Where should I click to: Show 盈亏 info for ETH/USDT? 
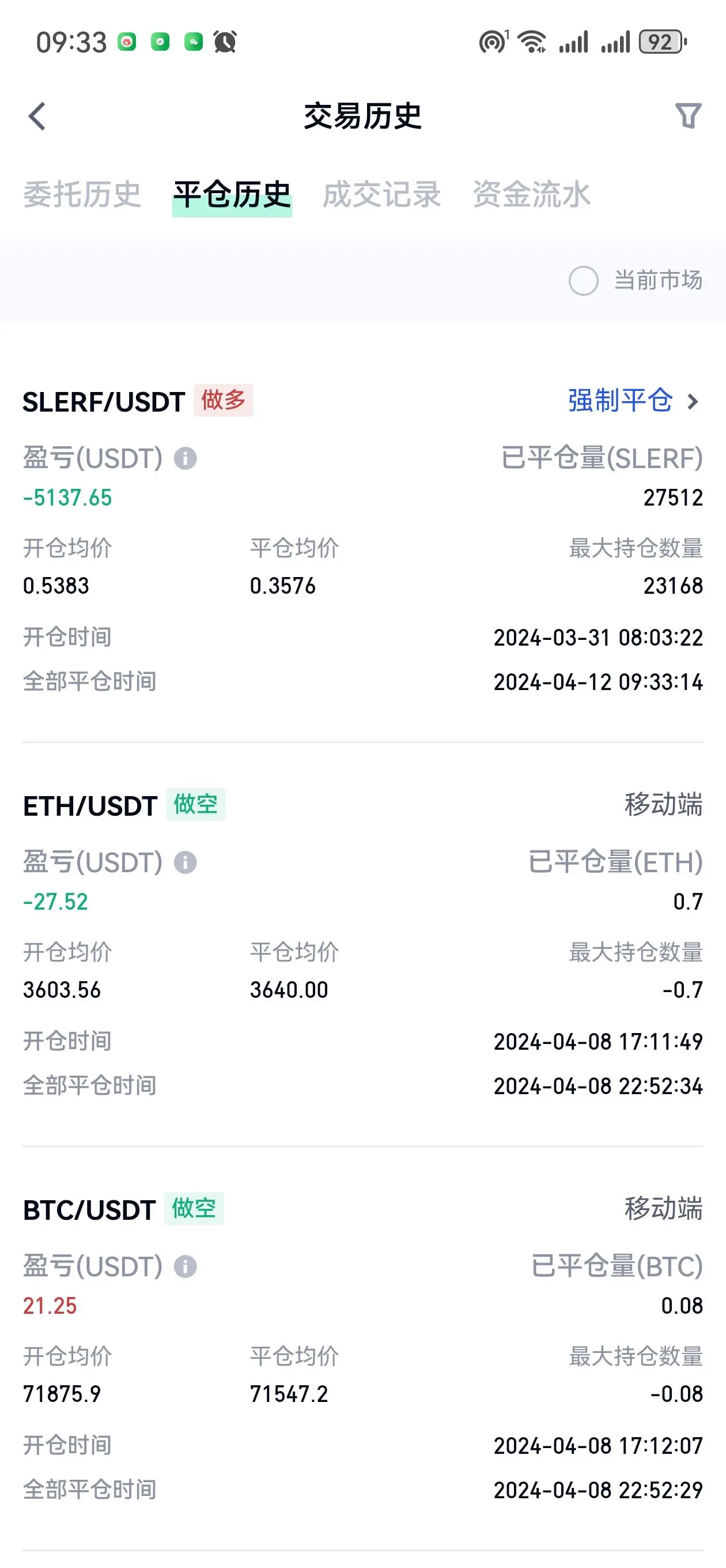tap(186, 862)
